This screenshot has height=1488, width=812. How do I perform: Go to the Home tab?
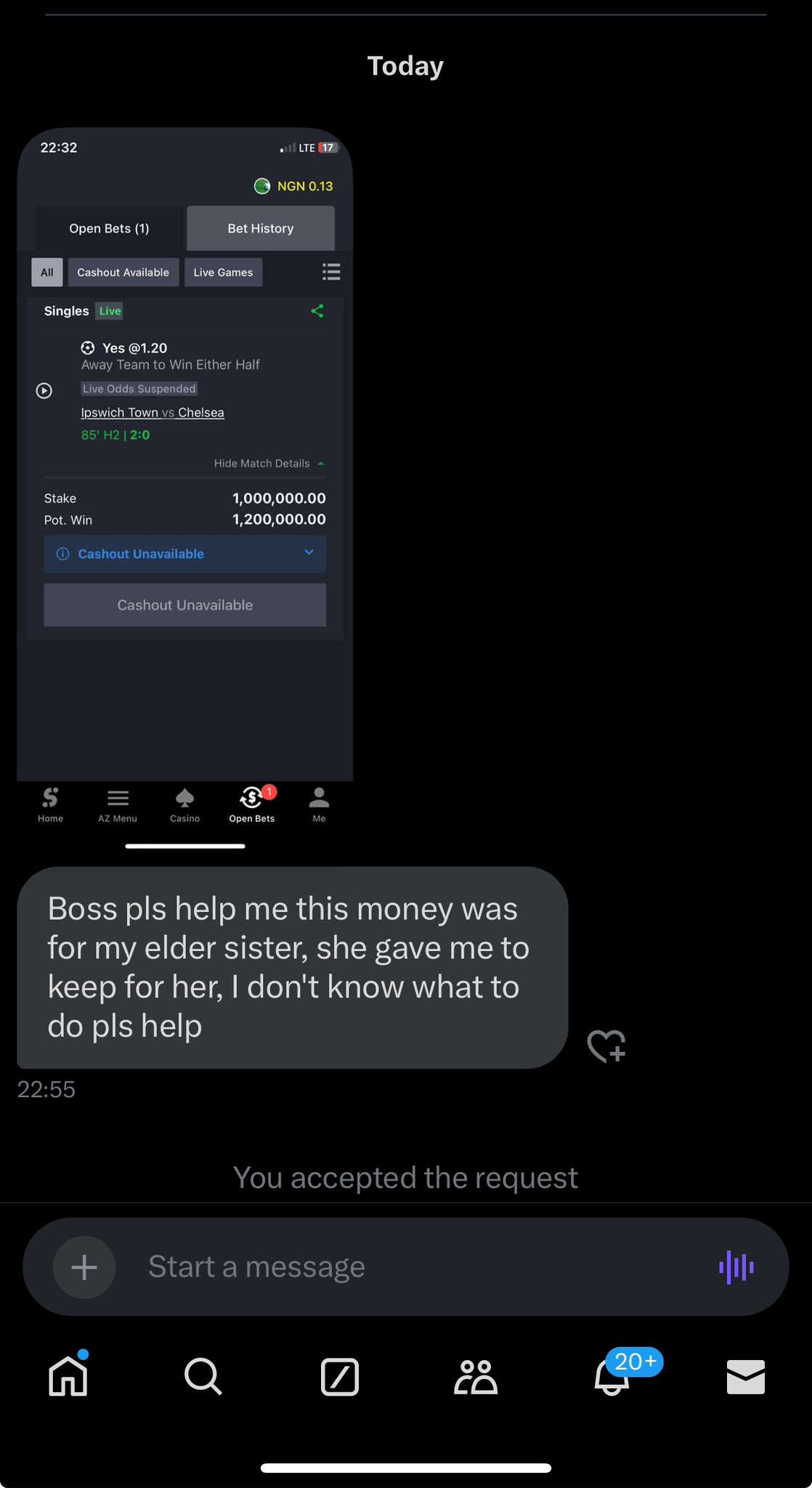pyautogui.click(x=68, y=1376)
